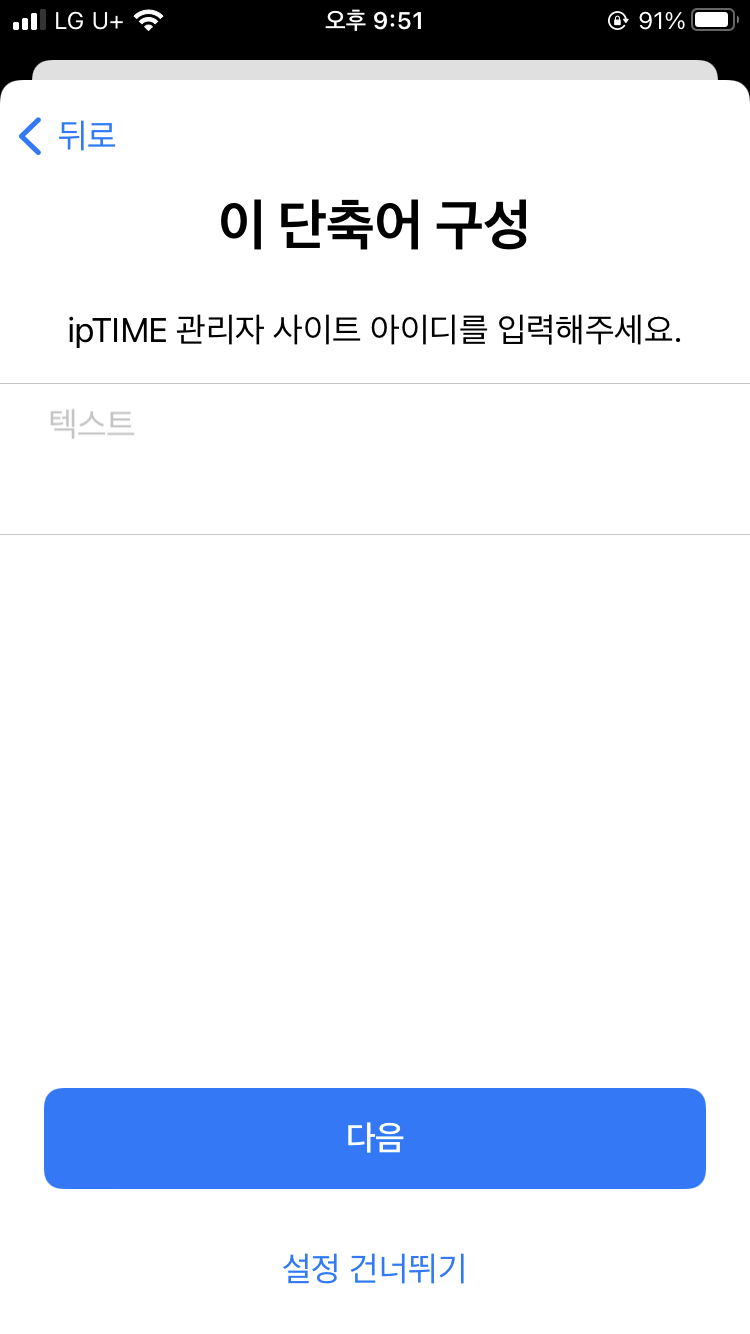Go back with the 뒤로 button
Viewport: 750px width, 1334px height.
[x=68, y=135]
